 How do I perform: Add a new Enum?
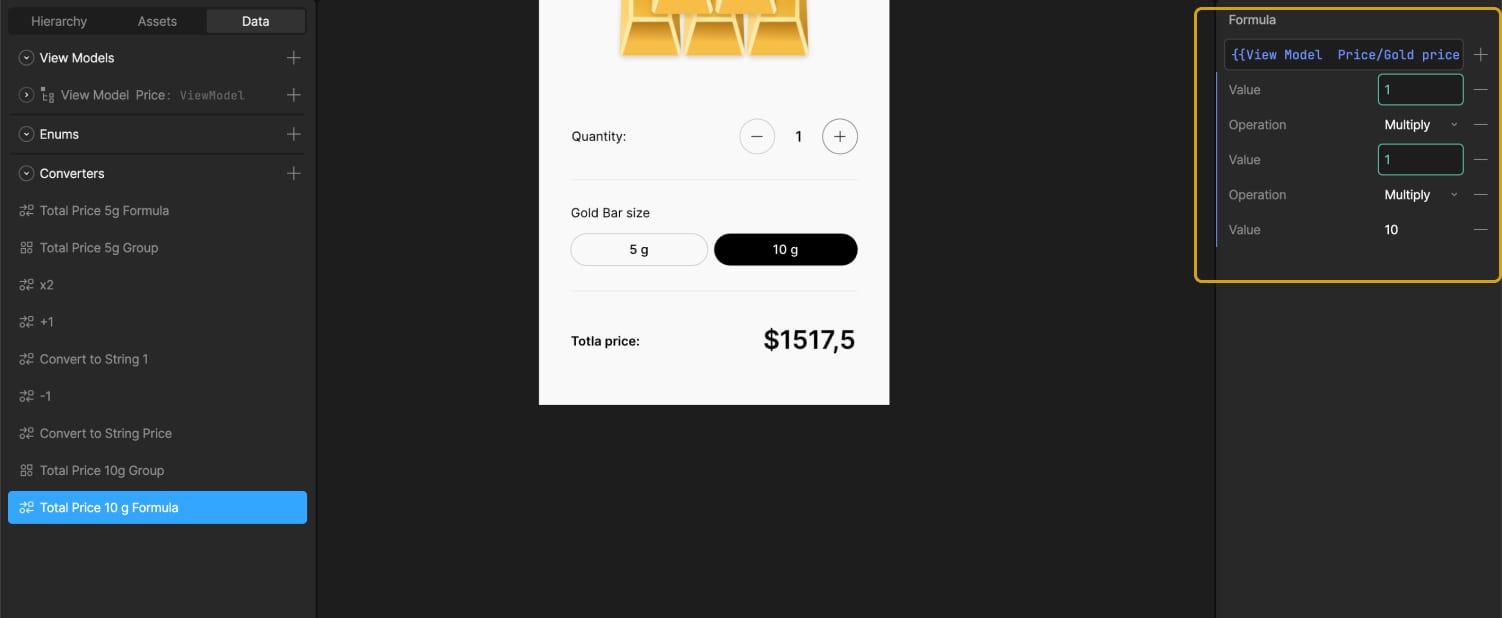click(293, 134)
